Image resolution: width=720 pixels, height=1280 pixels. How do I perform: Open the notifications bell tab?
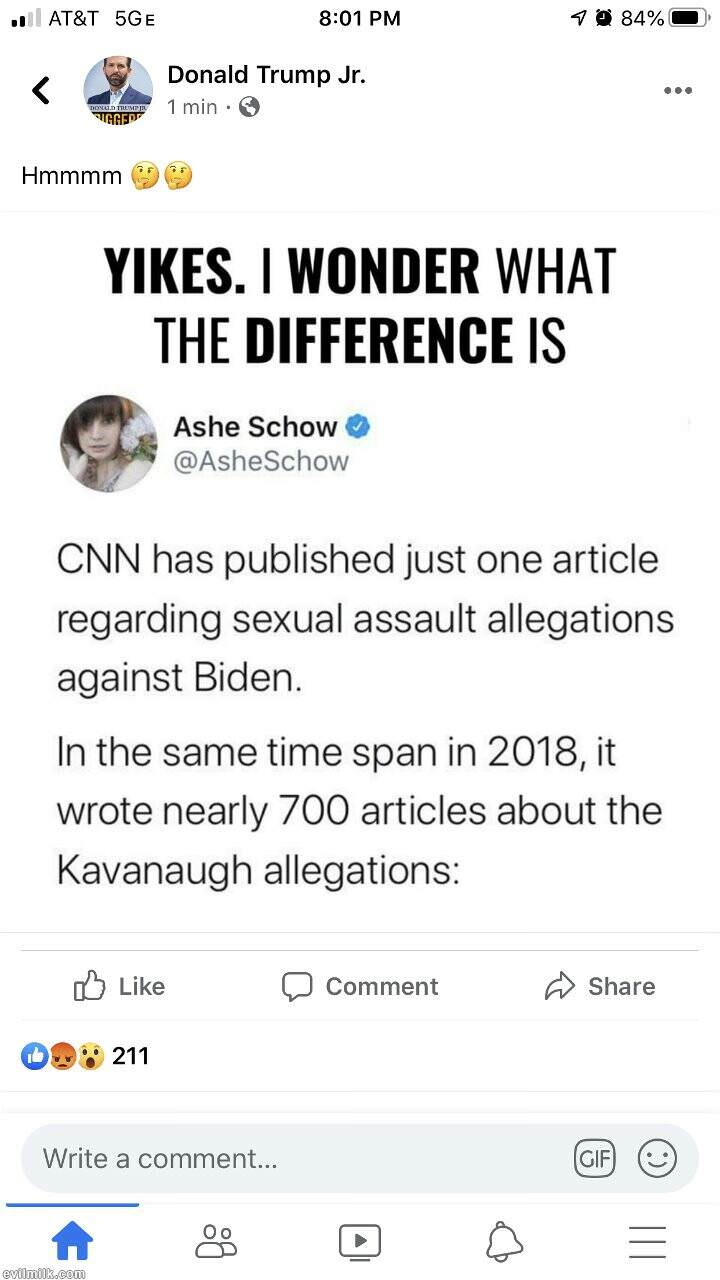click(504, 1242)
